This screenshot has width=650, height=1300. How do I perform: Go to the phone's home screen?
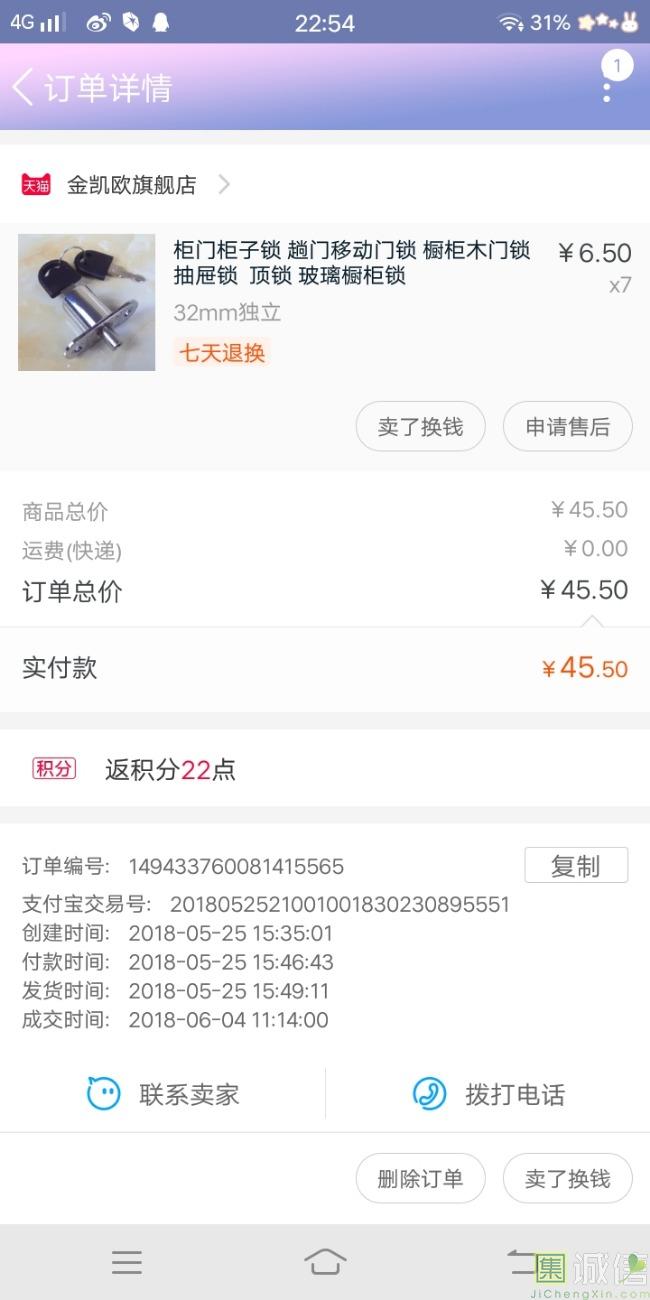325,1262
